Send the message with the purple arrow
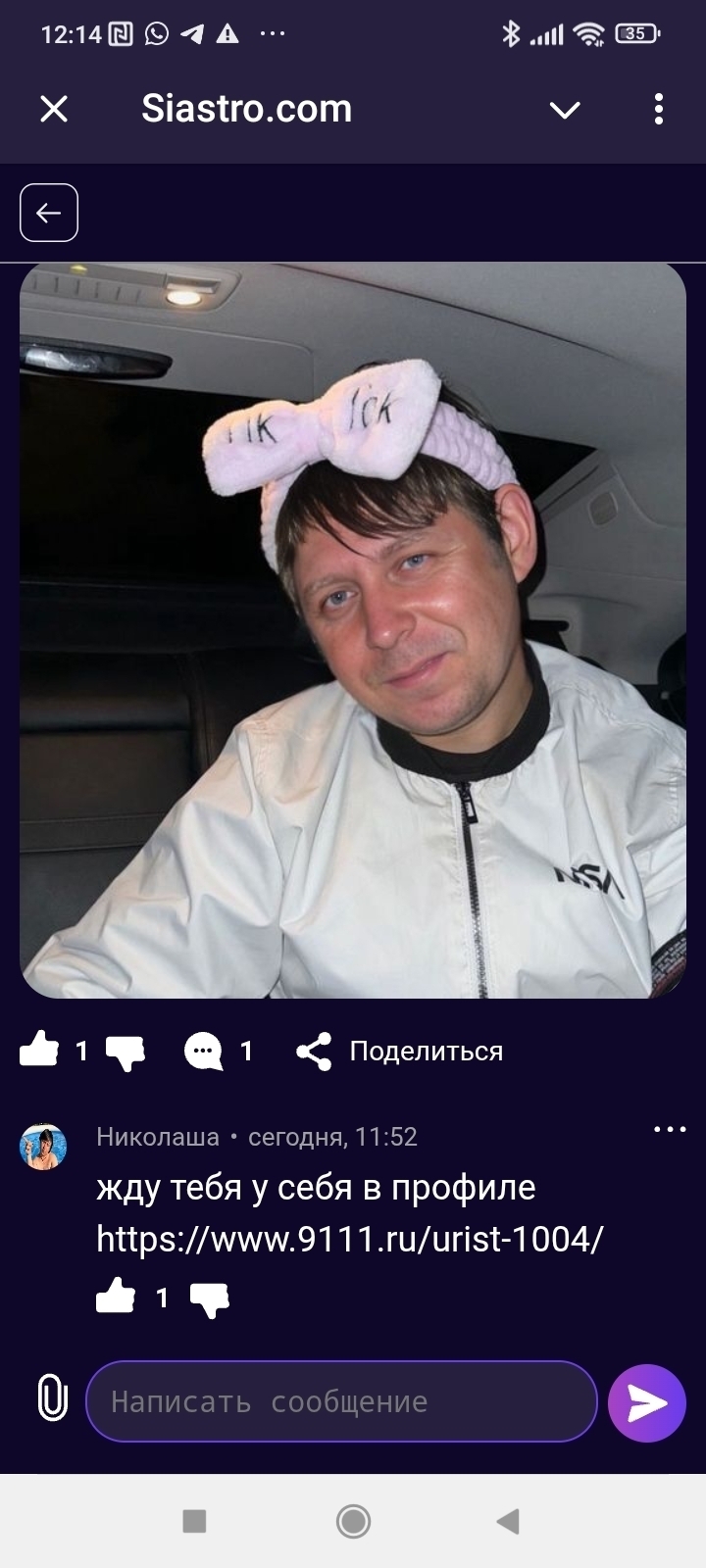Viewport: 706px width, 1568px height. tap(646, 1403)
